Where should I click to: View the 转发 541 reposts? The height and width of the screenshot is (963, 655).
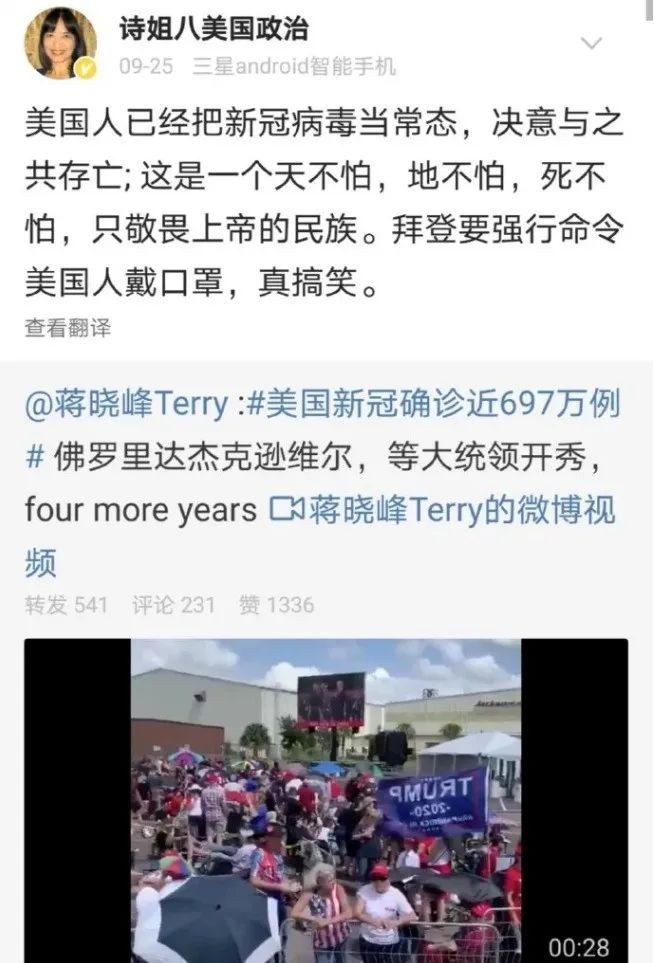coord(66,605)
